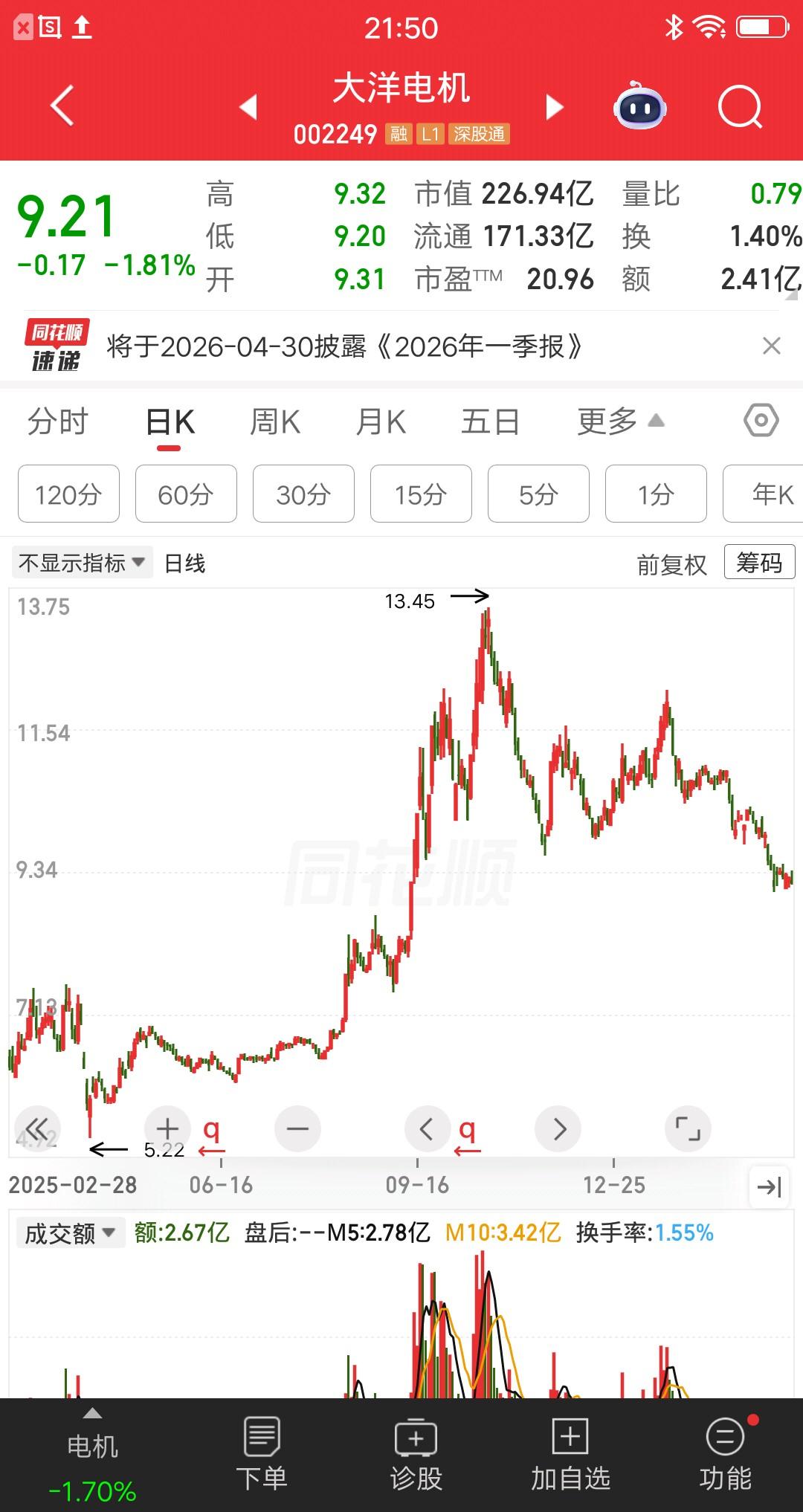
Task: Switch to 周K weekly chart tab
Action: click(275, 420)
